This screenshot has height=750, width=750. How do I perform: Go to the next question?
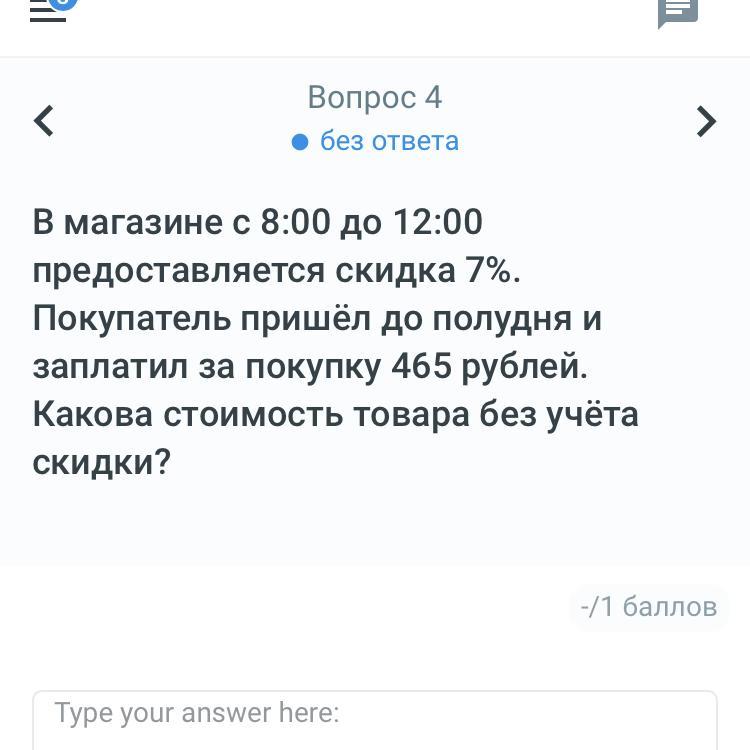click(706, 121)
